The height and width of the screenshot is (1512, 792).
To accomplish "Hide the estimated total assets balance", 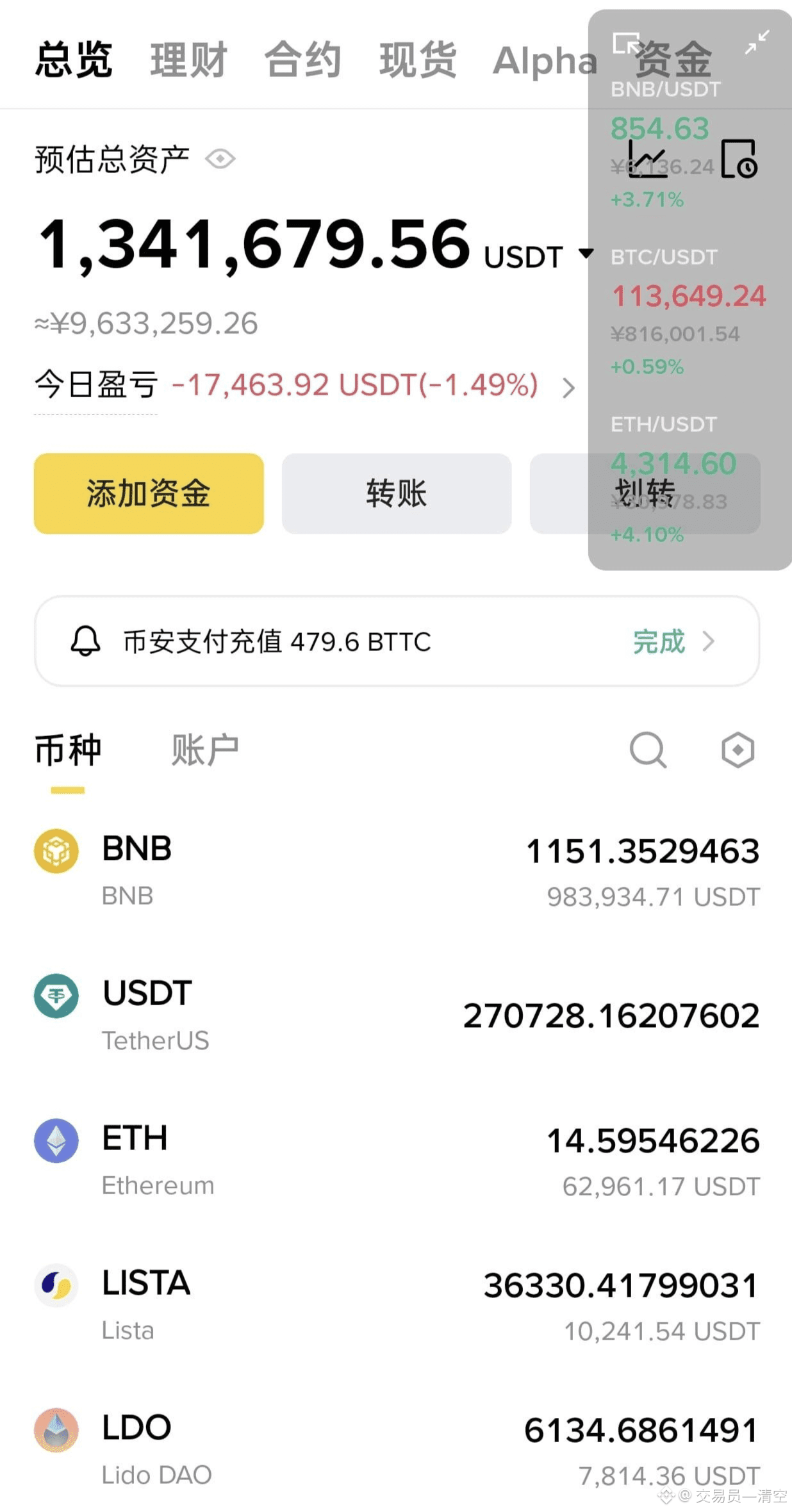I will pos(220,158).
